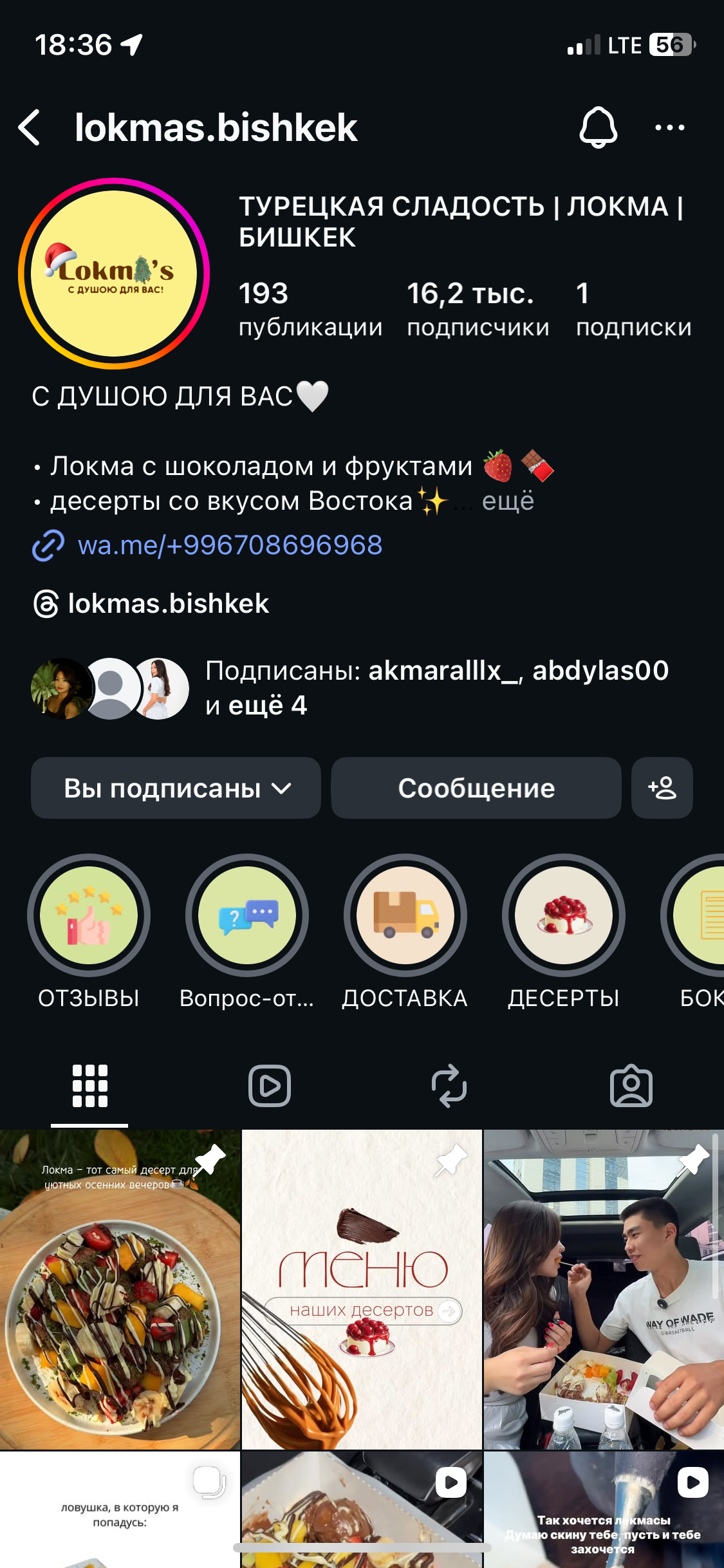Switch to the Reels tab

(270, 1086)
